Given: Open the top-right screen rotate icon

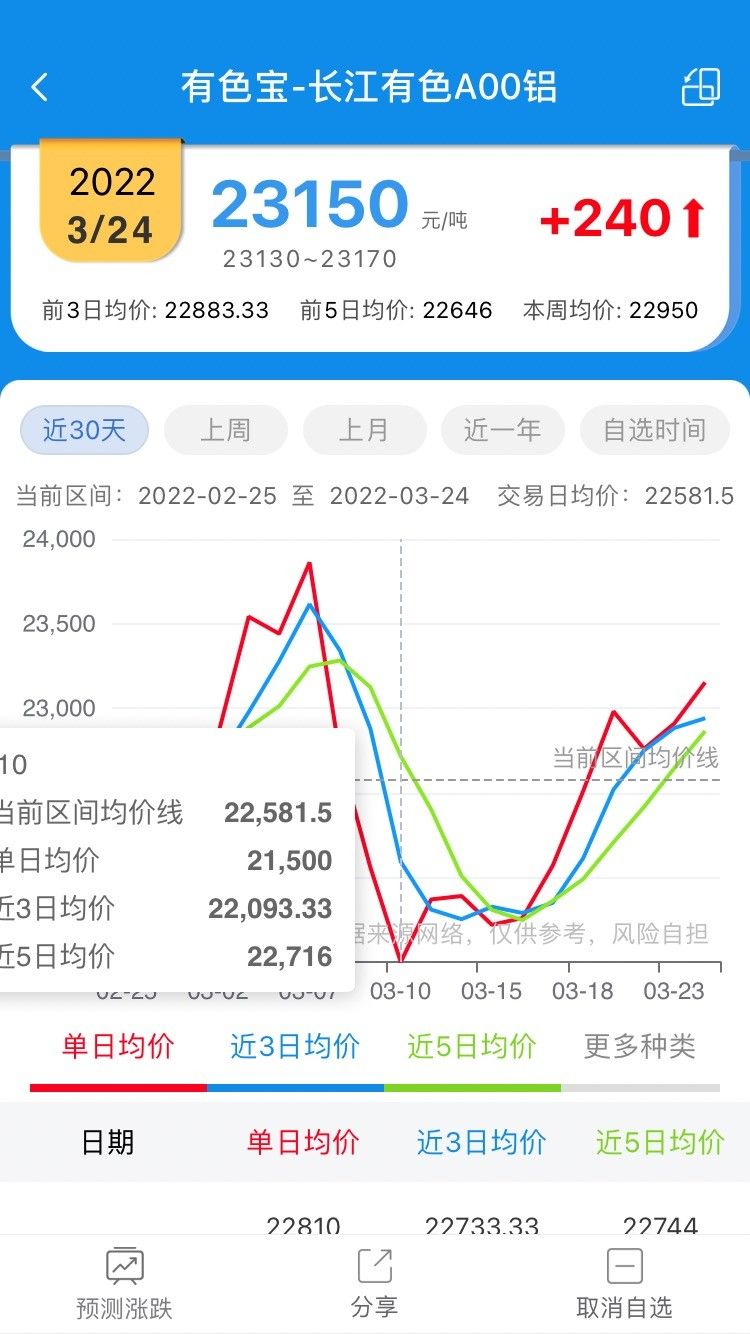Looking at the screenshot, I should (700, 87).
